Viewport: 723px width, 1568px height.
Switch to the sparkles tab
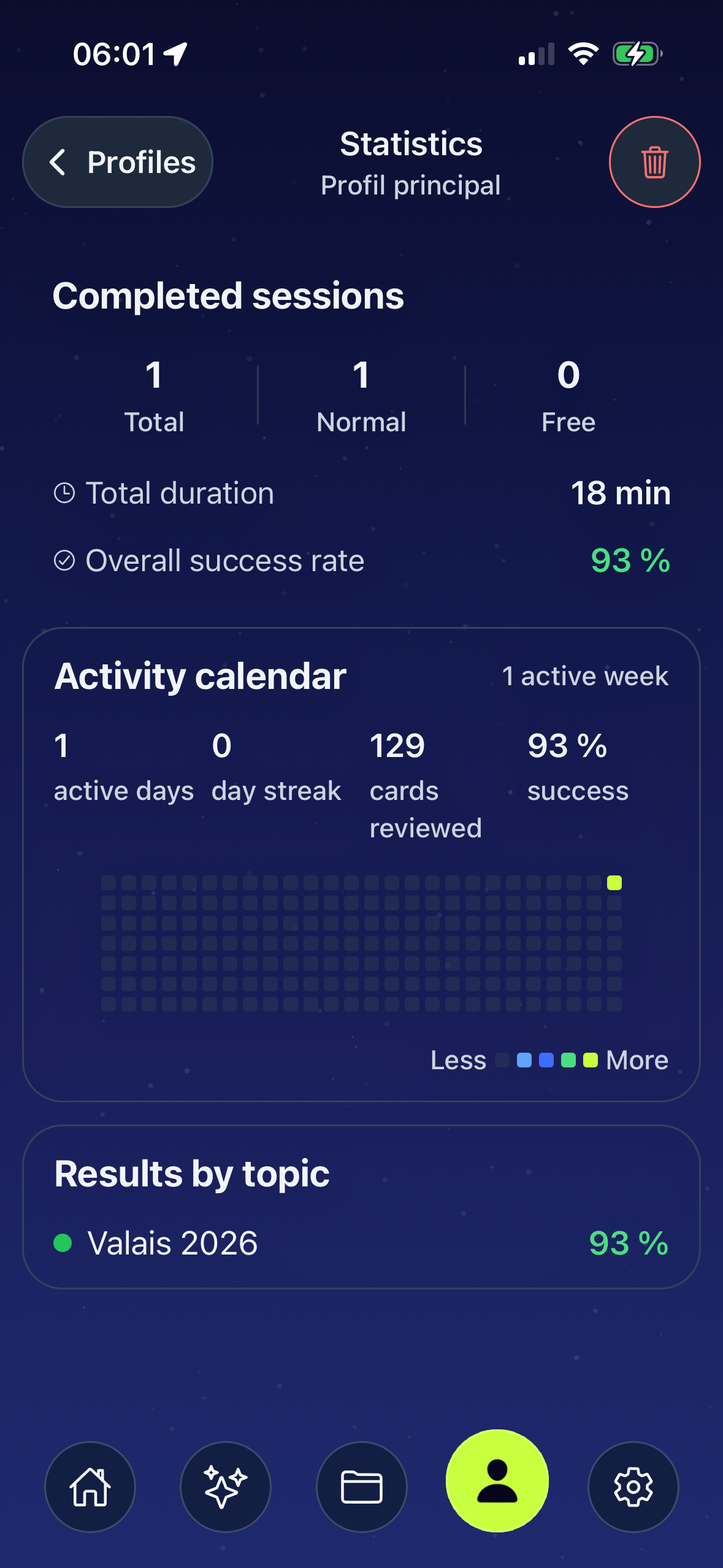point(226,1486)
